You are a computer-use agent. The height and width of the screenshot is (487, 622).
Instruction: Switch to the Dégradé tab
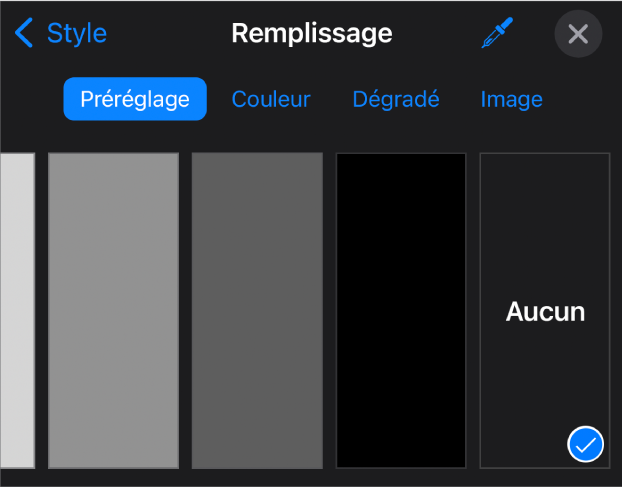point(396,99)
